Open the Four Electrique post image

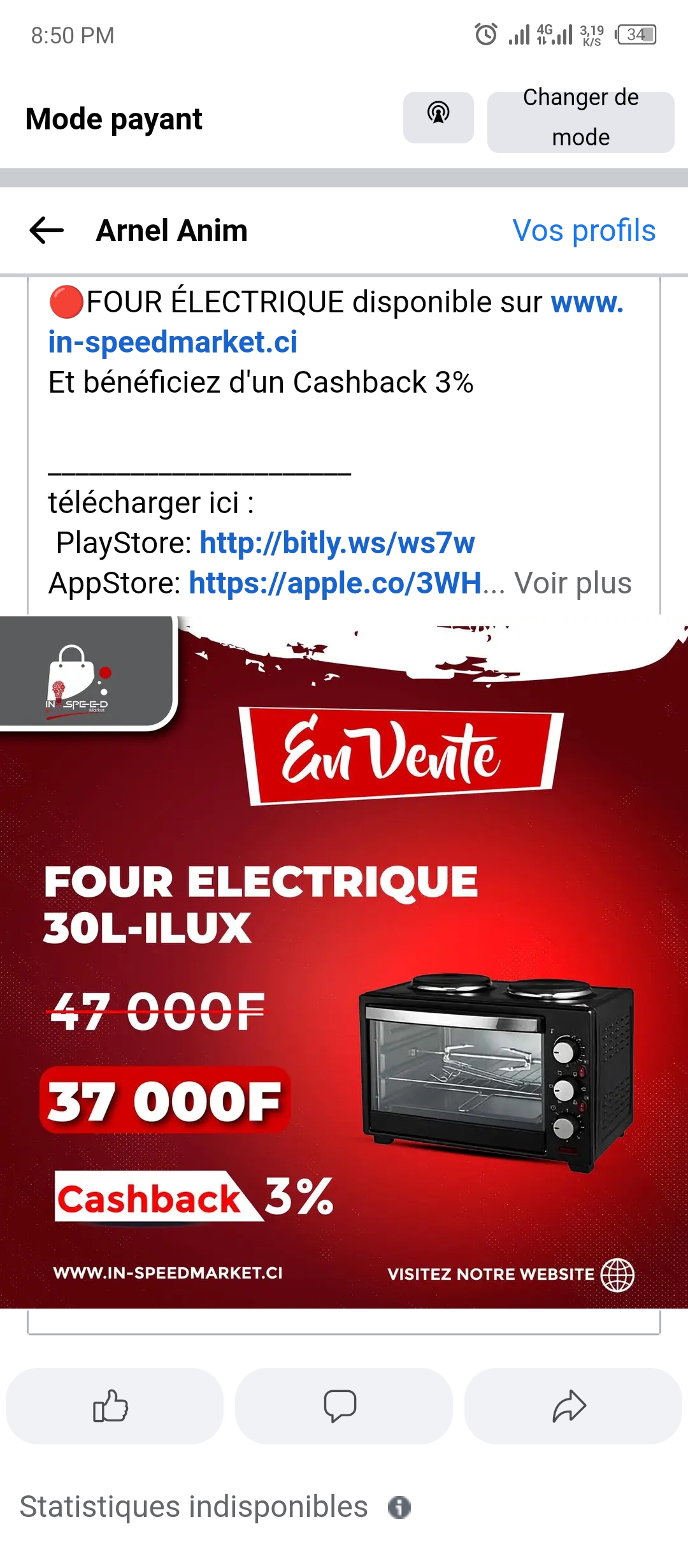344,962
